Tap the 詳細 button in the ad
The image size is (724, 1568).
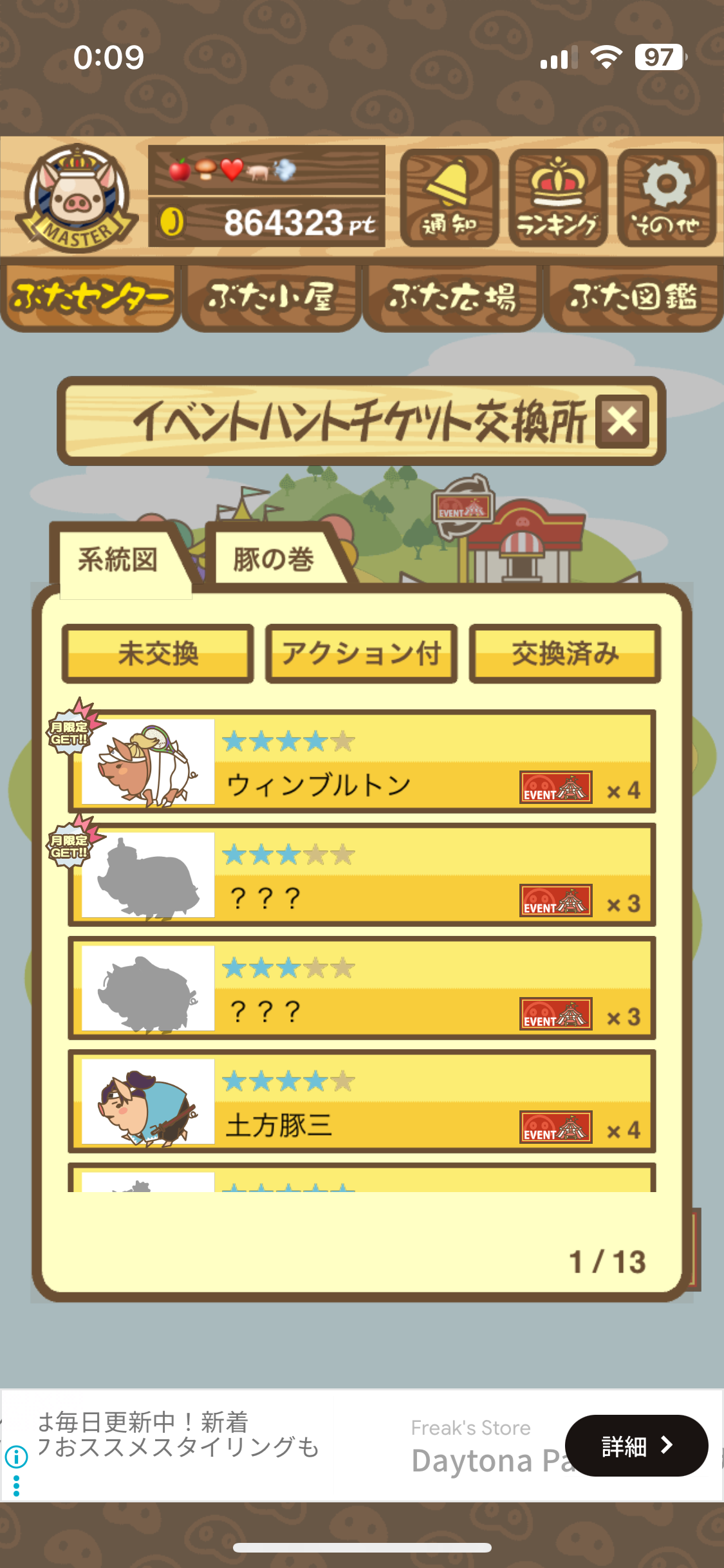coord(636,1446)
